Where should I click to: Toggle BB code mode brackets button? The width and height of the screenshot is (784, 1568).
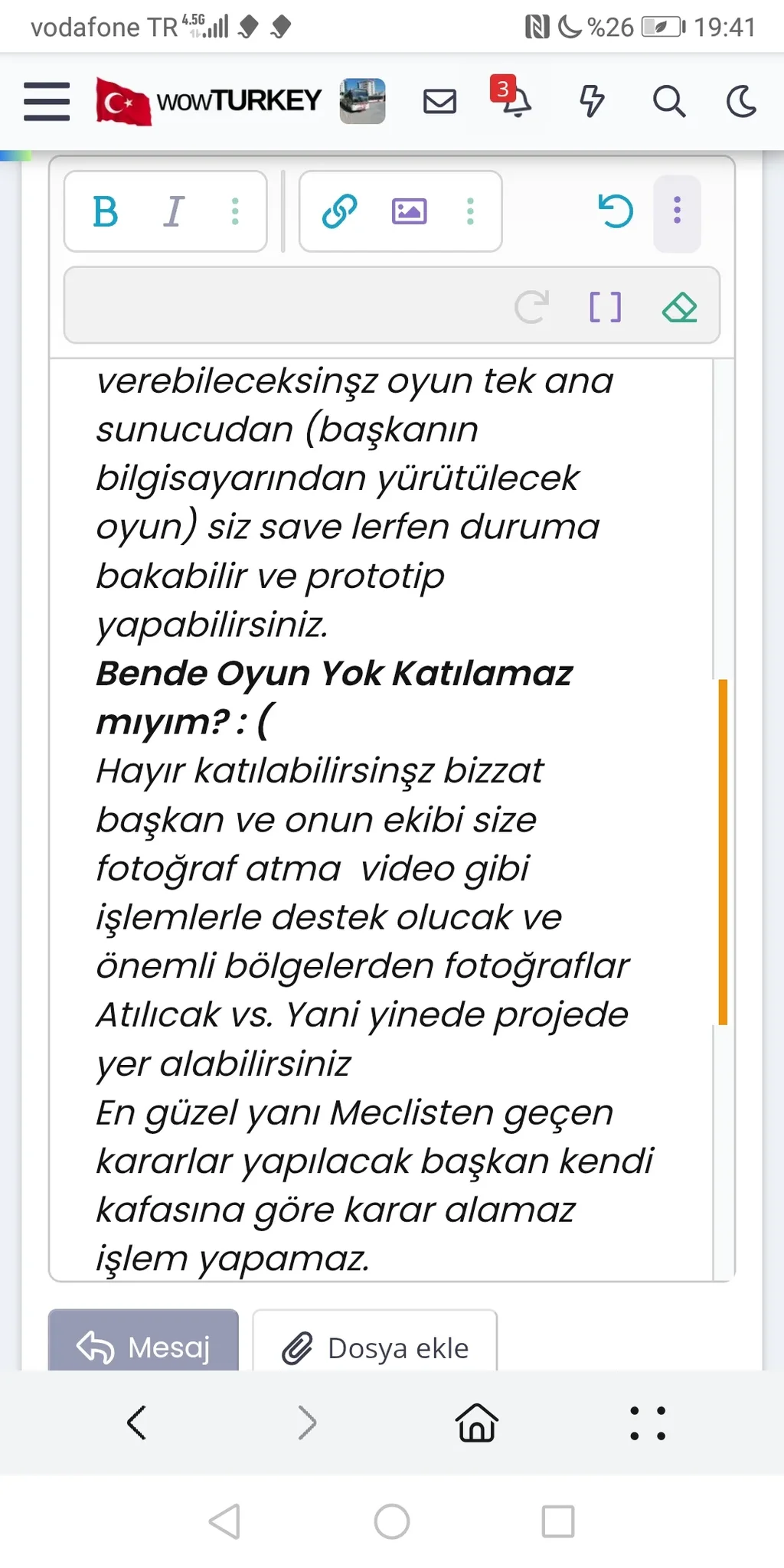605,307
